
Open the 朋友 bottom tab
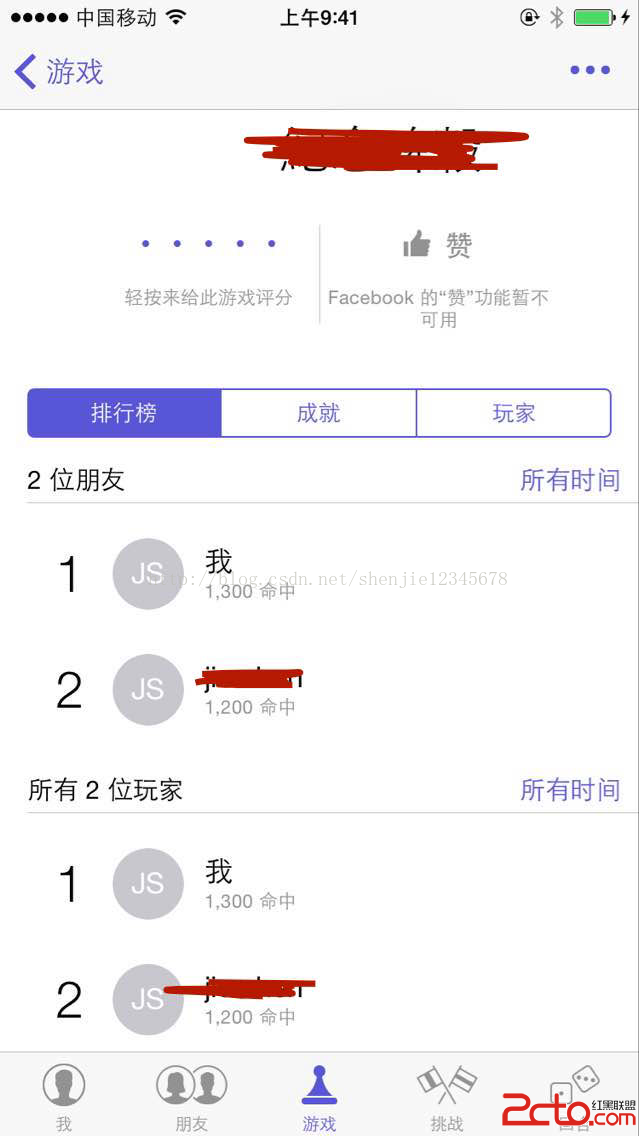point(191,1096)
